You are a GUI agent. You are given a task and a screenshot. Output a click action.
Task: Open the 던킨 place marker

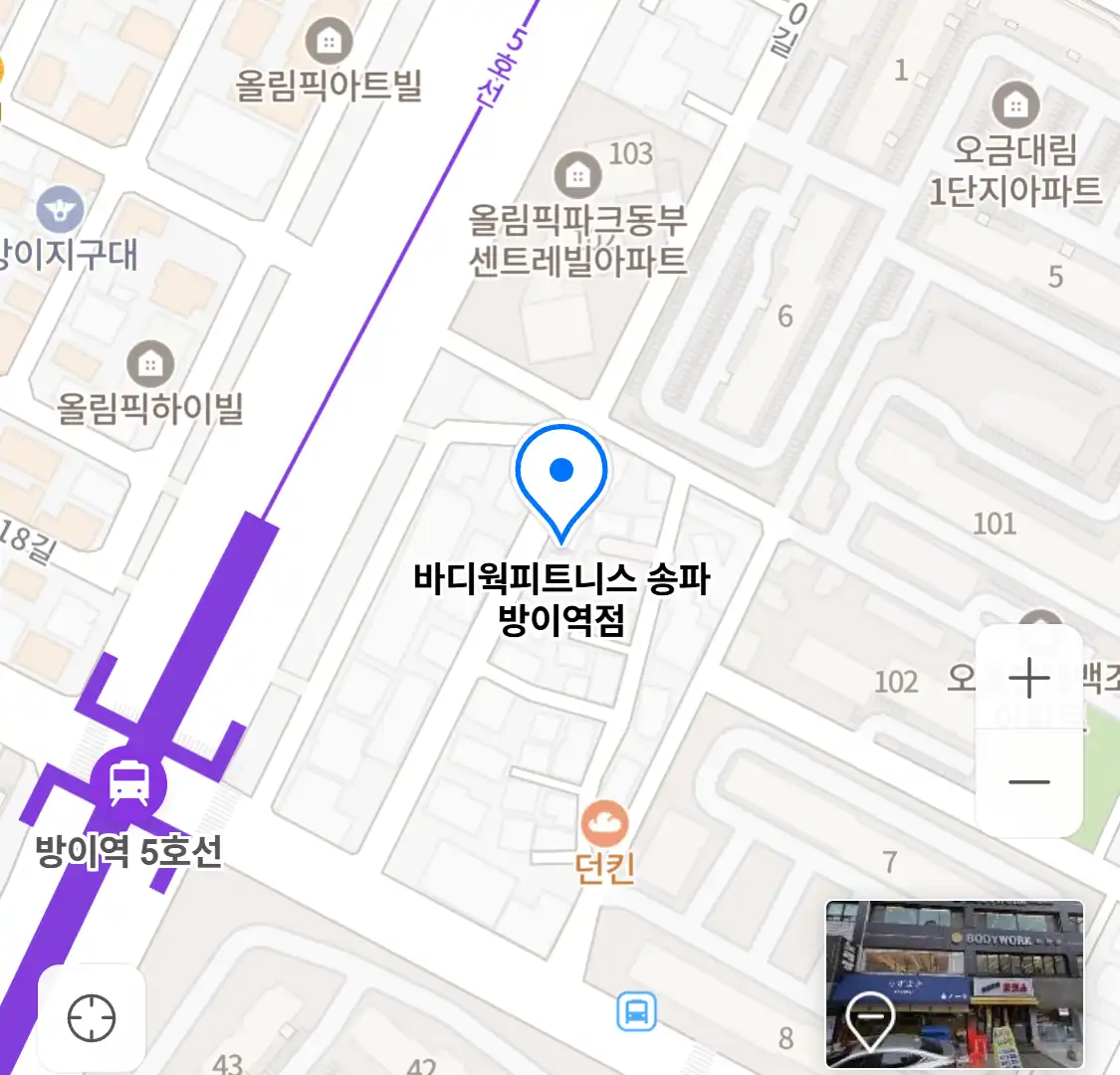(x=604, y=825)
